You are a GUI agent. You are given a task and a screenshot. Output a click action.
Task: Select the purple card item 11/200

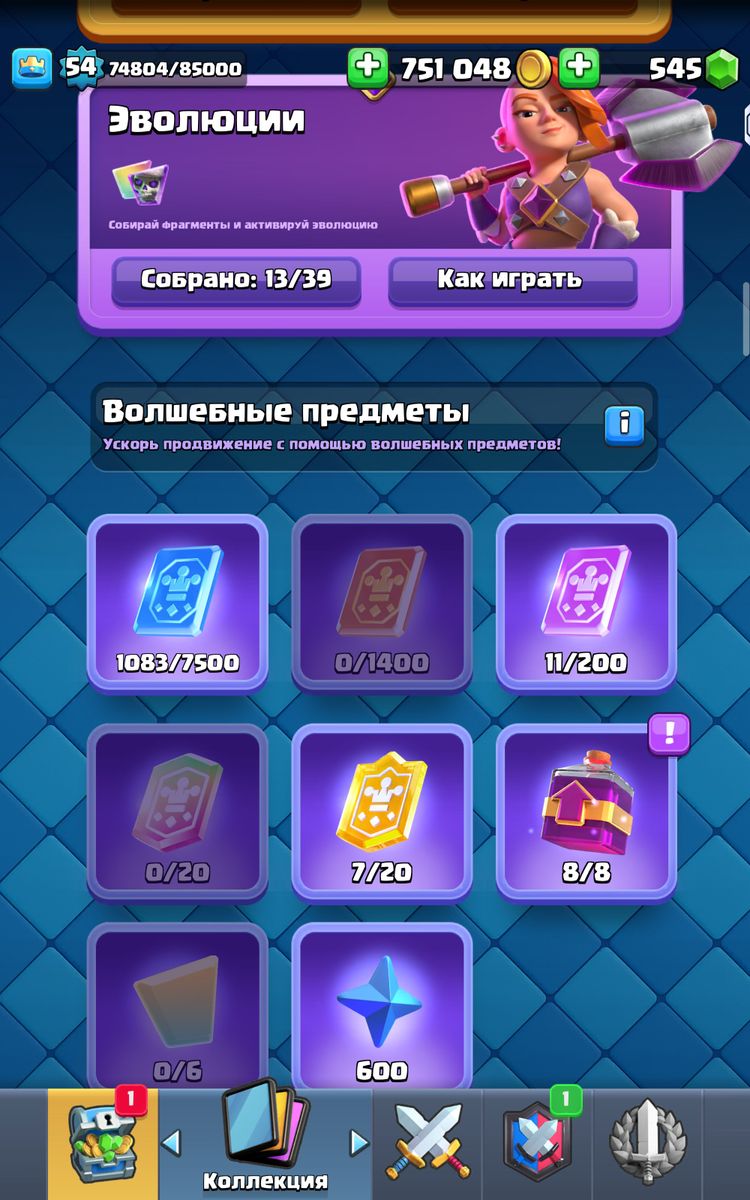pyautogui.click(x=586, y=601)
